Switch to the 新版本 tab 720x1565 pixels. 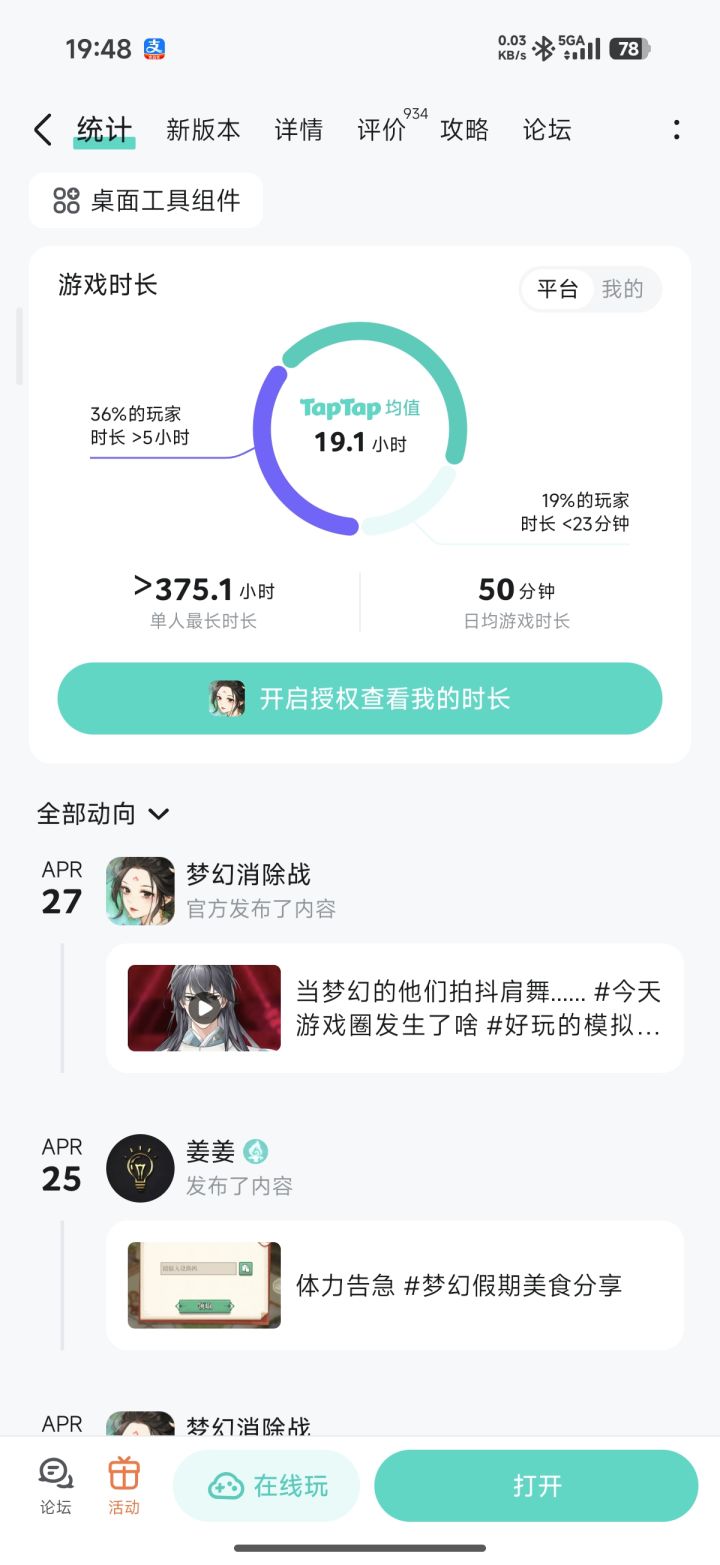(203, 129)
